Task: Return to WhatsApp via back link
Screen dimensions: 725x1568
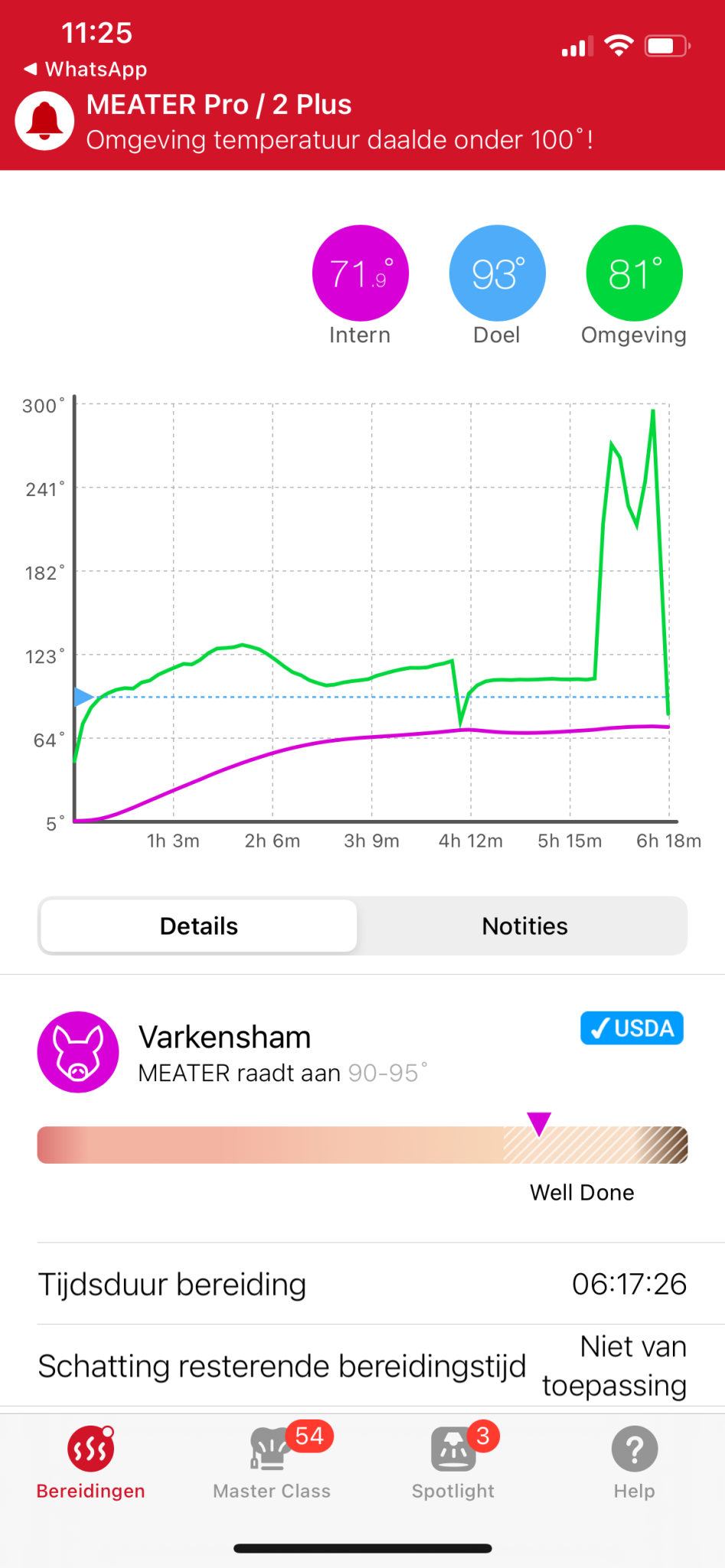Action: tap(86, 70)
